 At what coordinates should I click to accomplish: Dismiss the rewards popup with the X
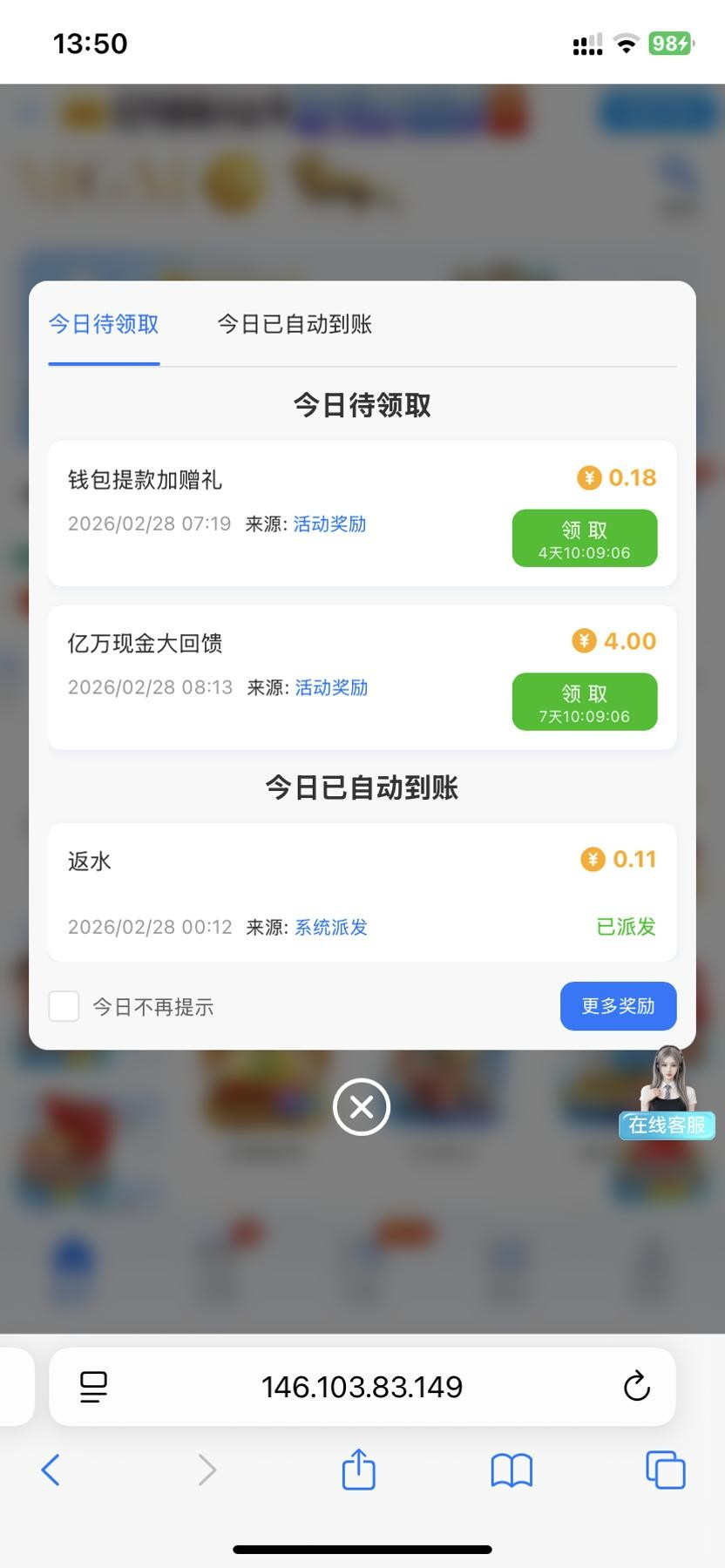[x=362, y=1107]
